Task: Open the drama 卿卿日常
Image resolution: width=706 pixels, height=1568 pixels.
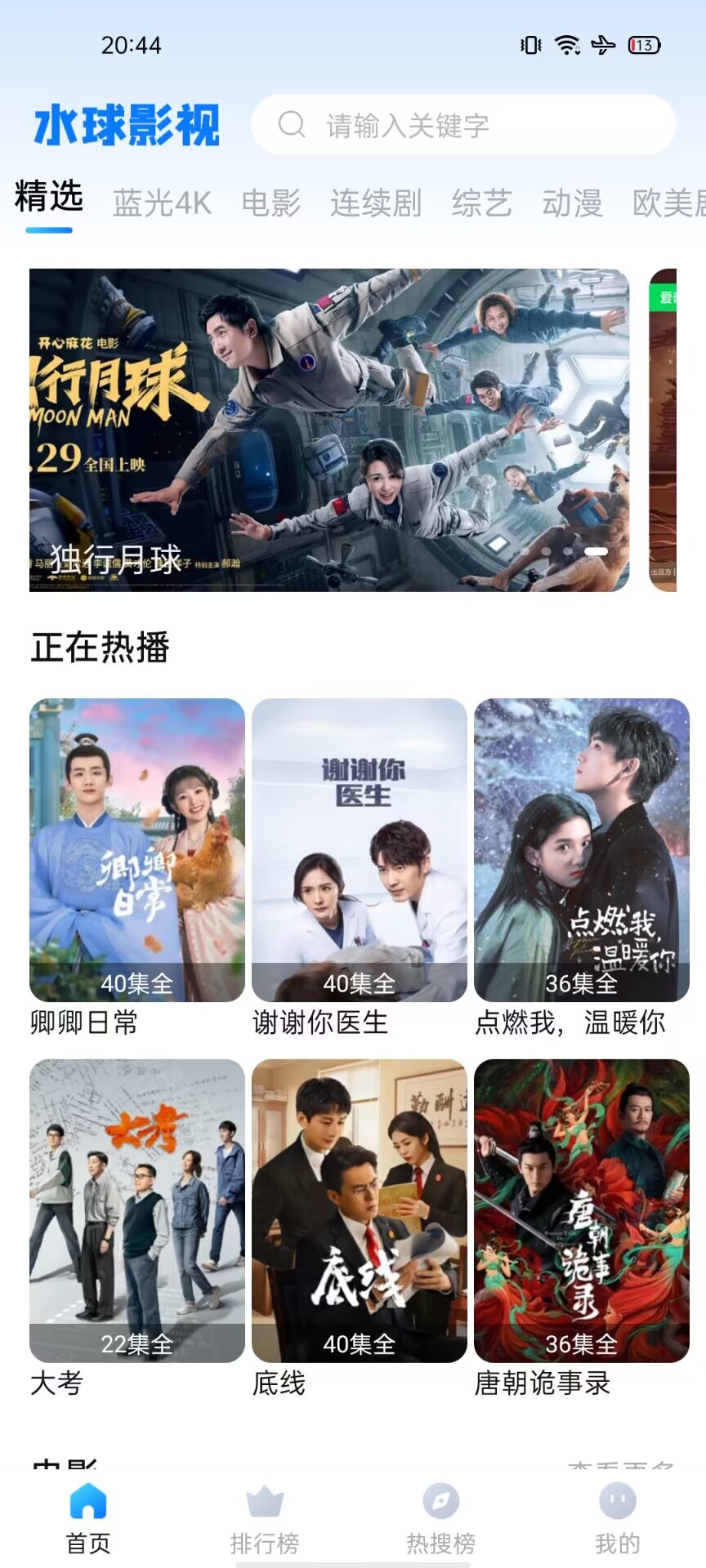Action: coord(137,849)
